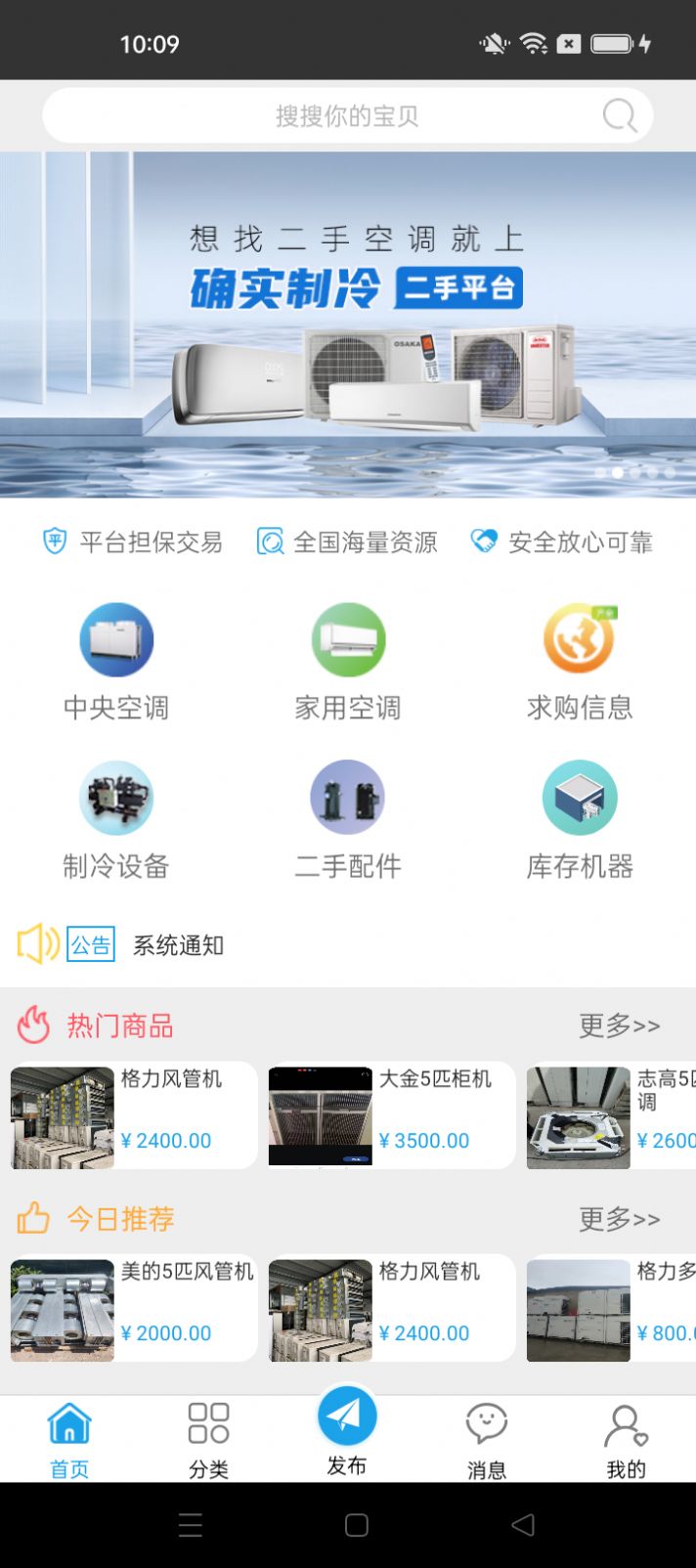Viewport: 696px width, 1568px height.
Task: Open the 系统通知 announcement
Action: (x=178, y=945)
